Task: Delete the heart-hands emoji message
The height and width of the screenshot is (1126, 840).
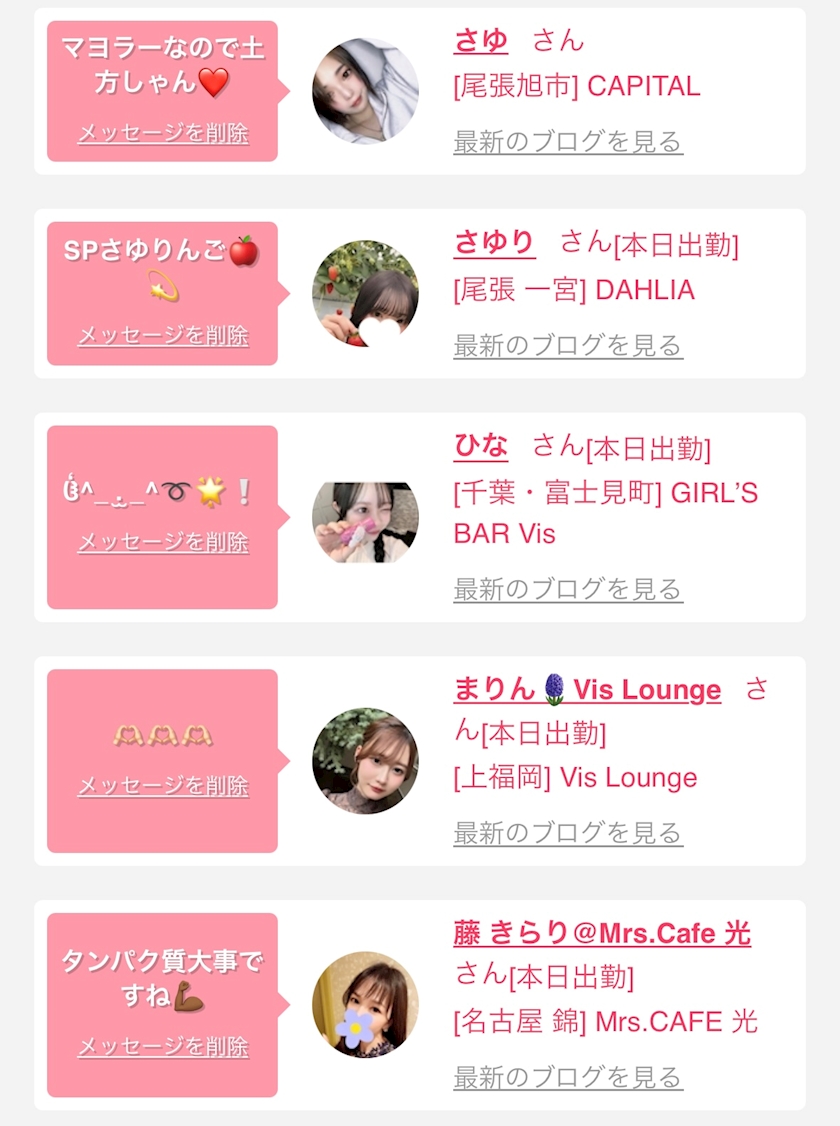Action: pos(163,786)
